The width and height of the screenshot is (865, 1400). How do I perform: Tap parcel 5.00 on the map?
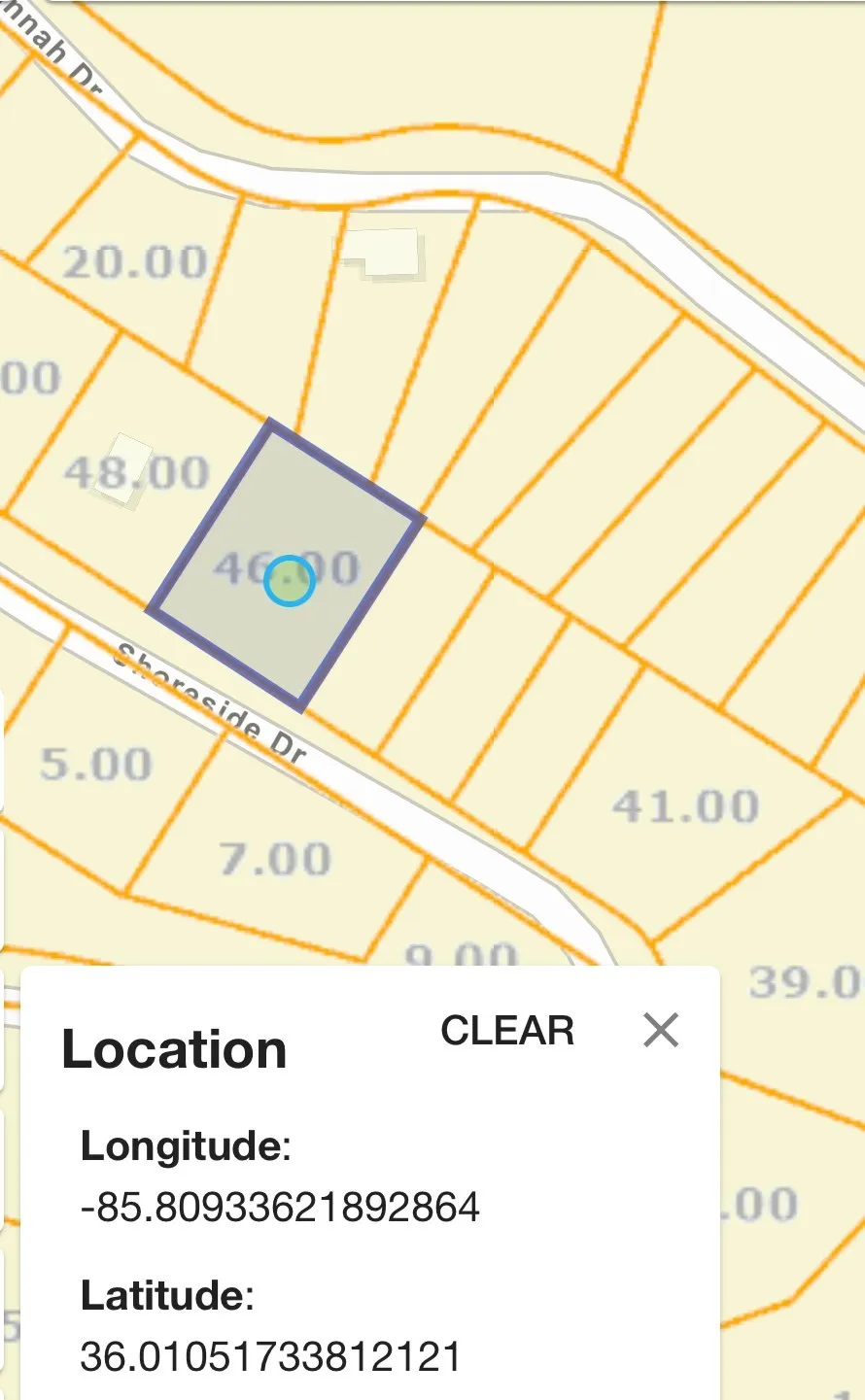[95, 765]
